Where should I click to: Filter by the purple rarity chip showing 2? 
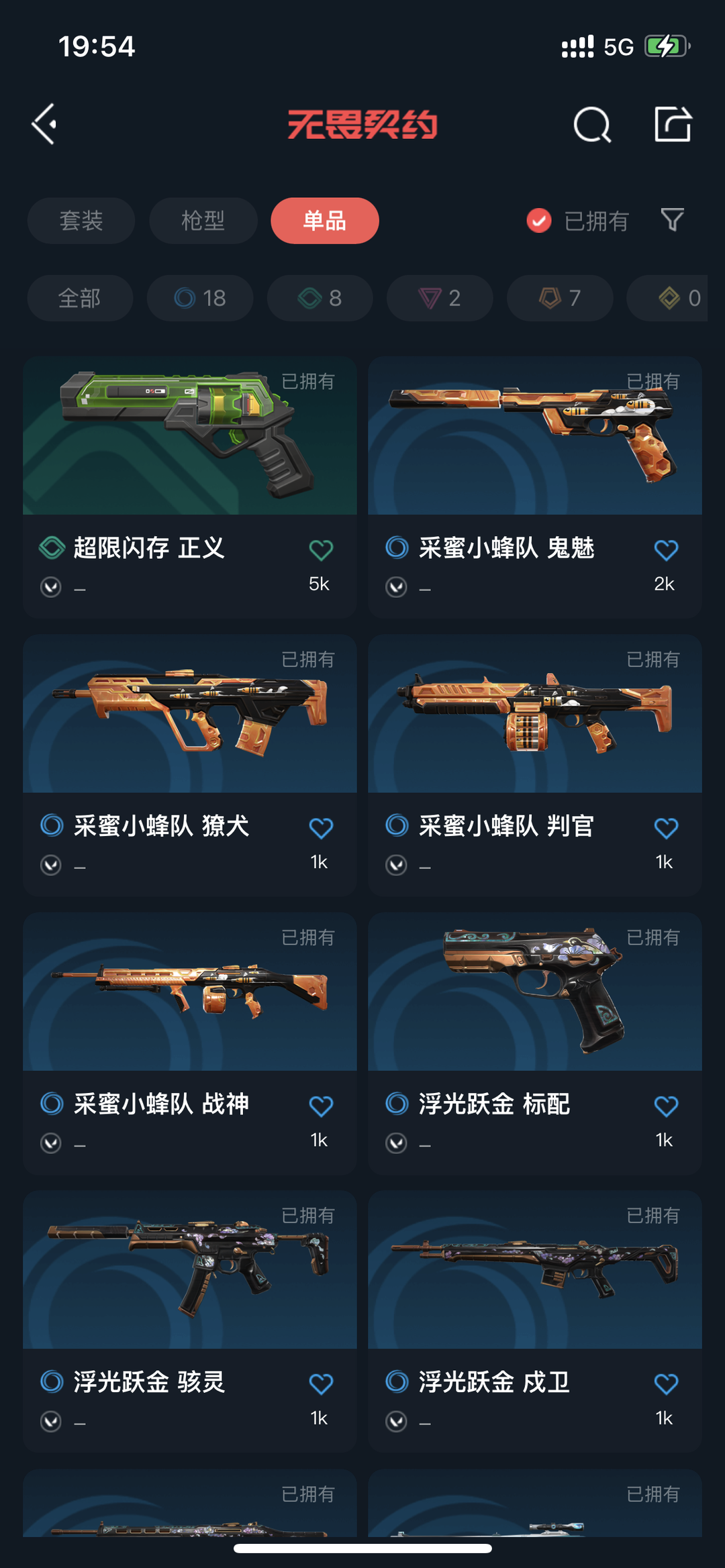440,298
